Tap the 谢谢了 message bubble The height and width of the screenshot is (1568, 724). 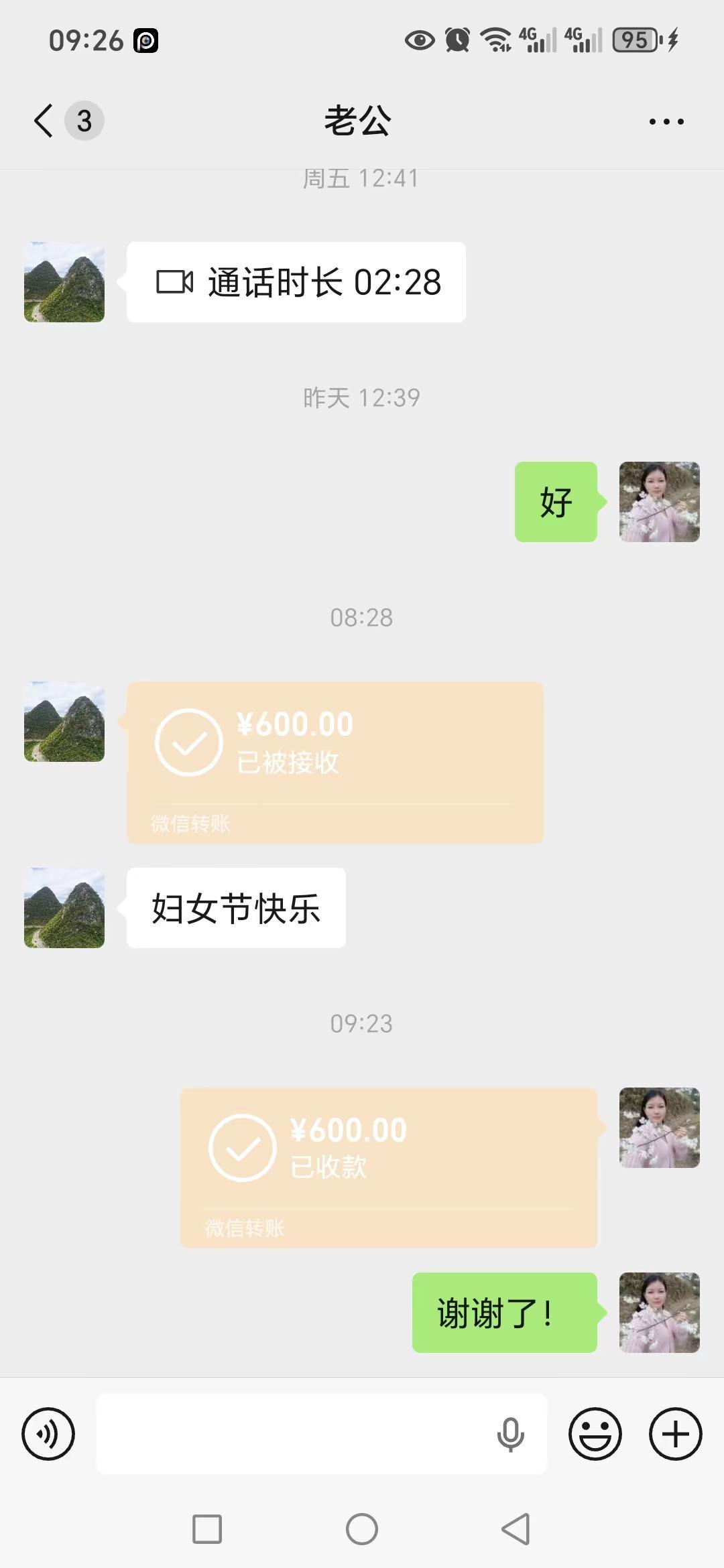click(x=503, y=1312)
